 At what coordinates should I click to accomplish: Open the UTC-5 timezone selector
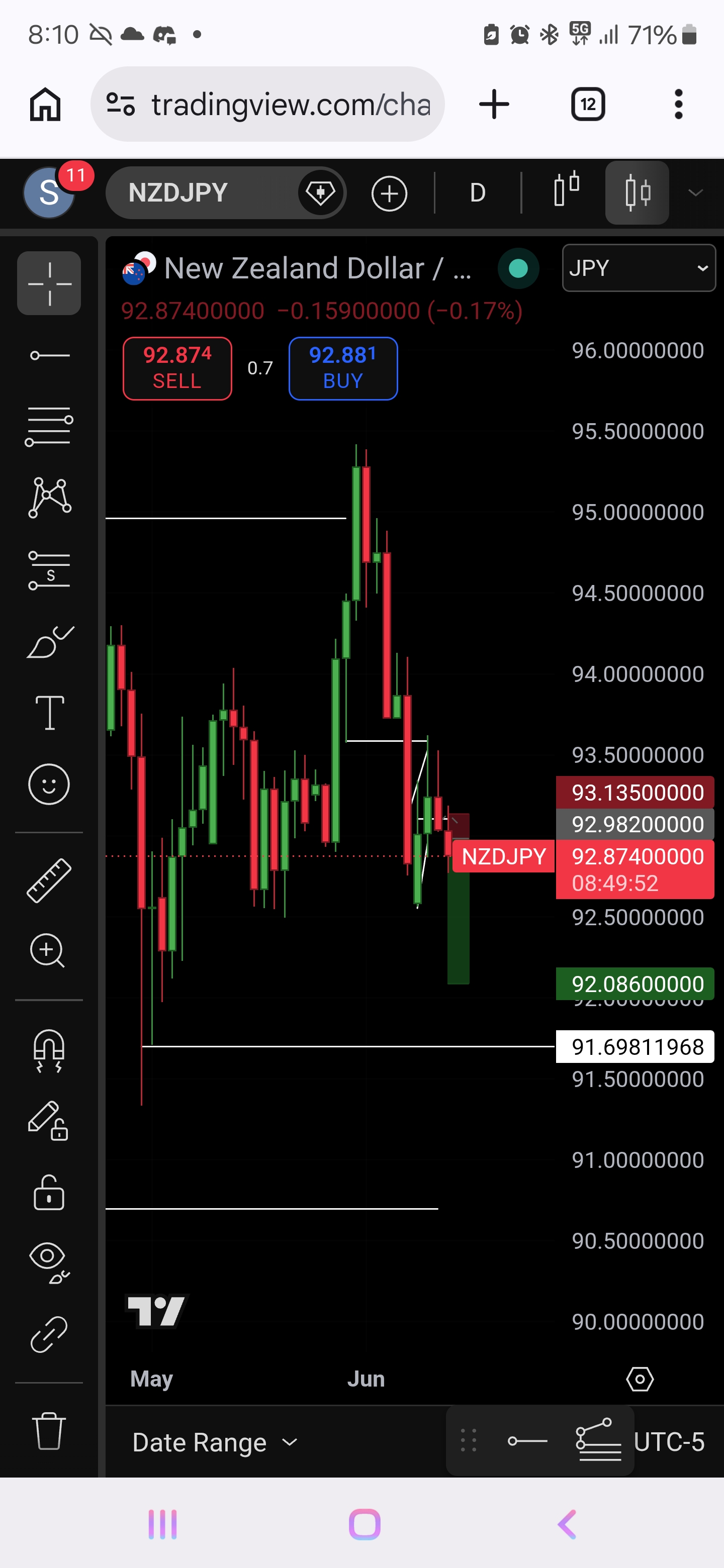pos(669,1442)
